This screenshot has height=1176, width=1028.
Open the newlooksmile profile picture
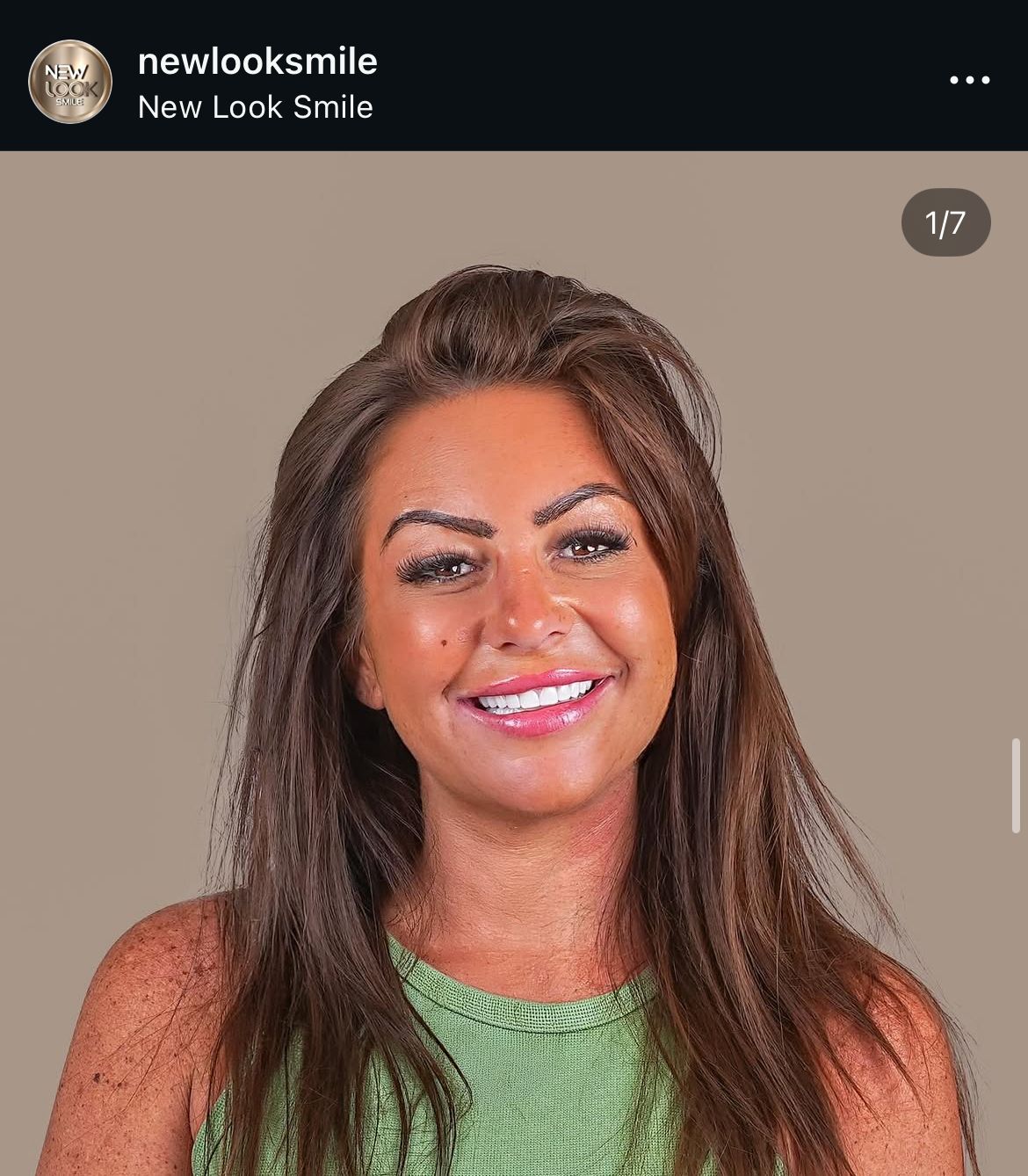click(x=70, y=82)
